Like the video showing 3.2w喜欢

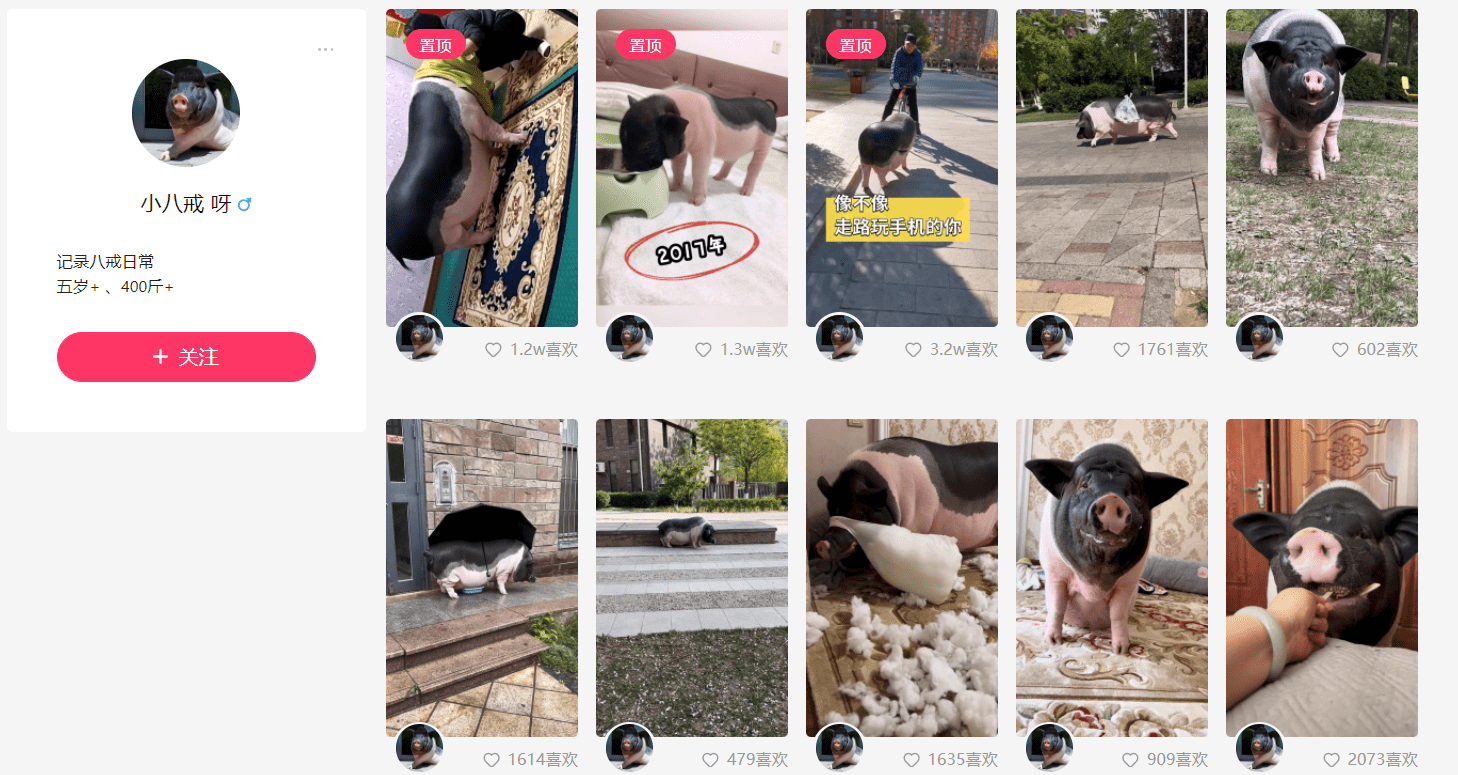913,350
